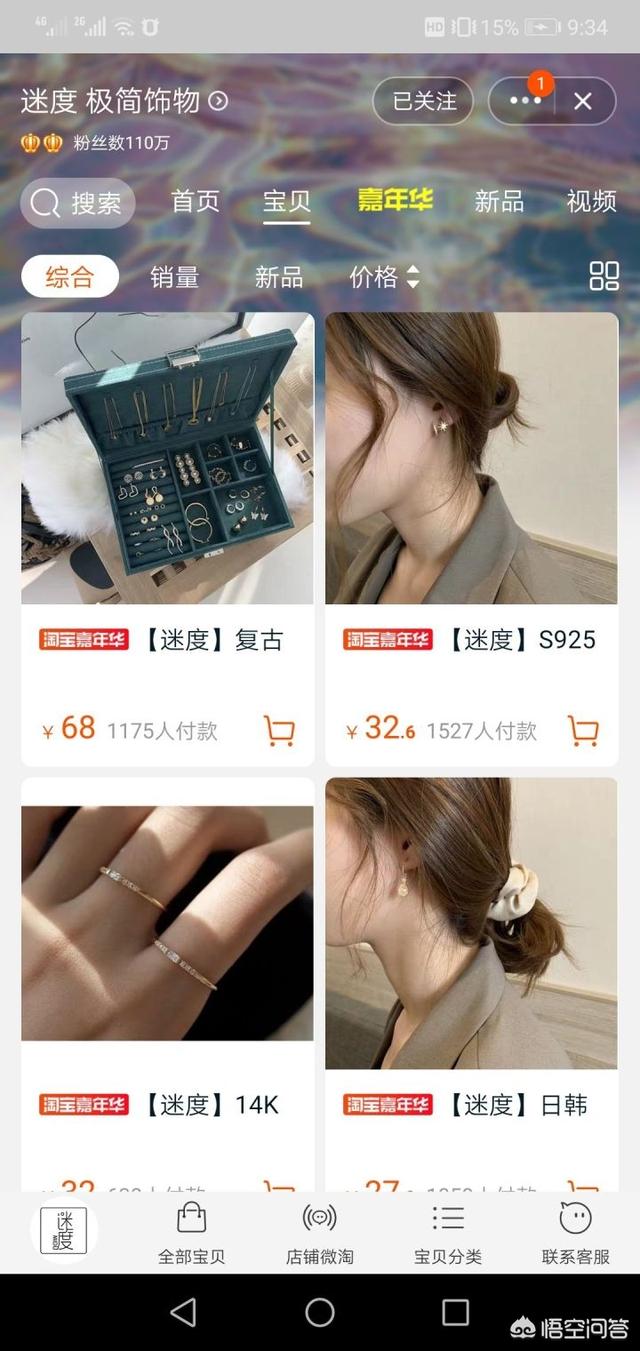Open the 【迷度】复古 jewelry box product
This screenshot has width=640, height=1351.
pos(167,539)
